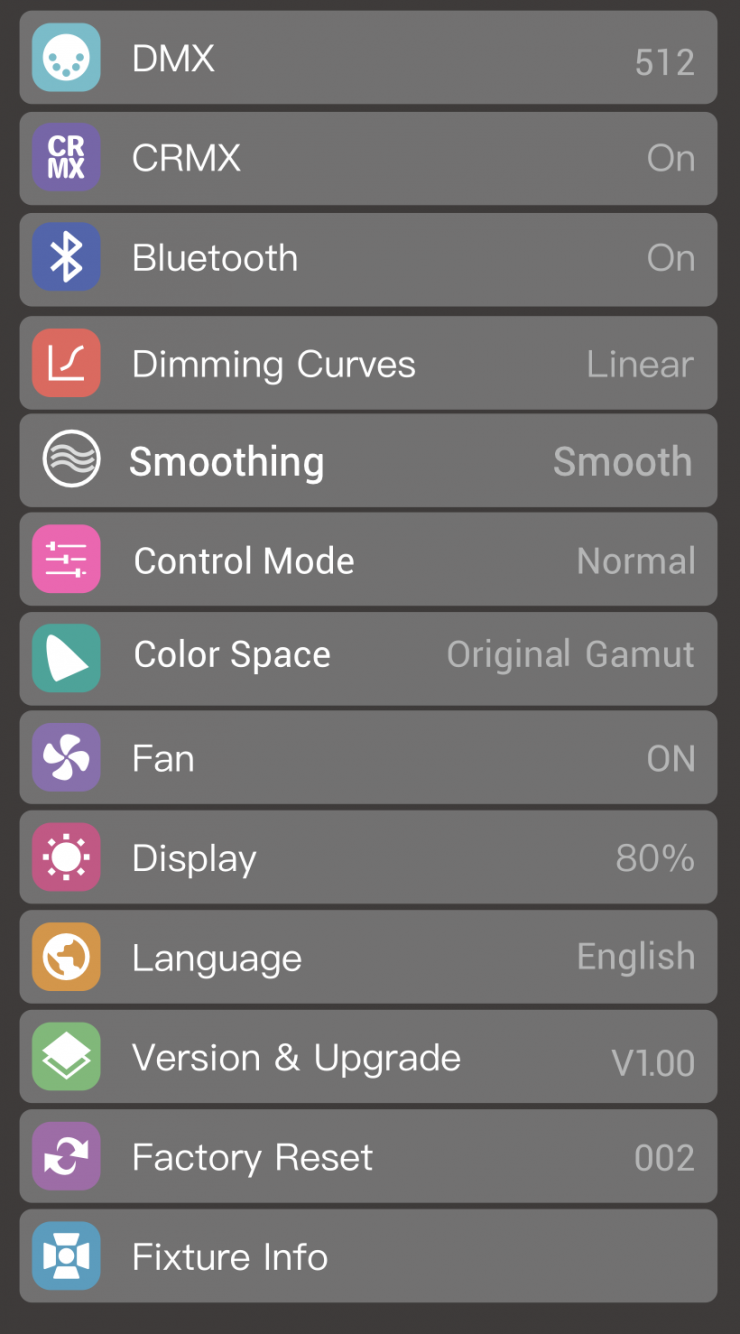The width and height of the screenshot is (740, 1334).
Task: Click the Fixture Info light icon
Action: [x=66, y=1256]
